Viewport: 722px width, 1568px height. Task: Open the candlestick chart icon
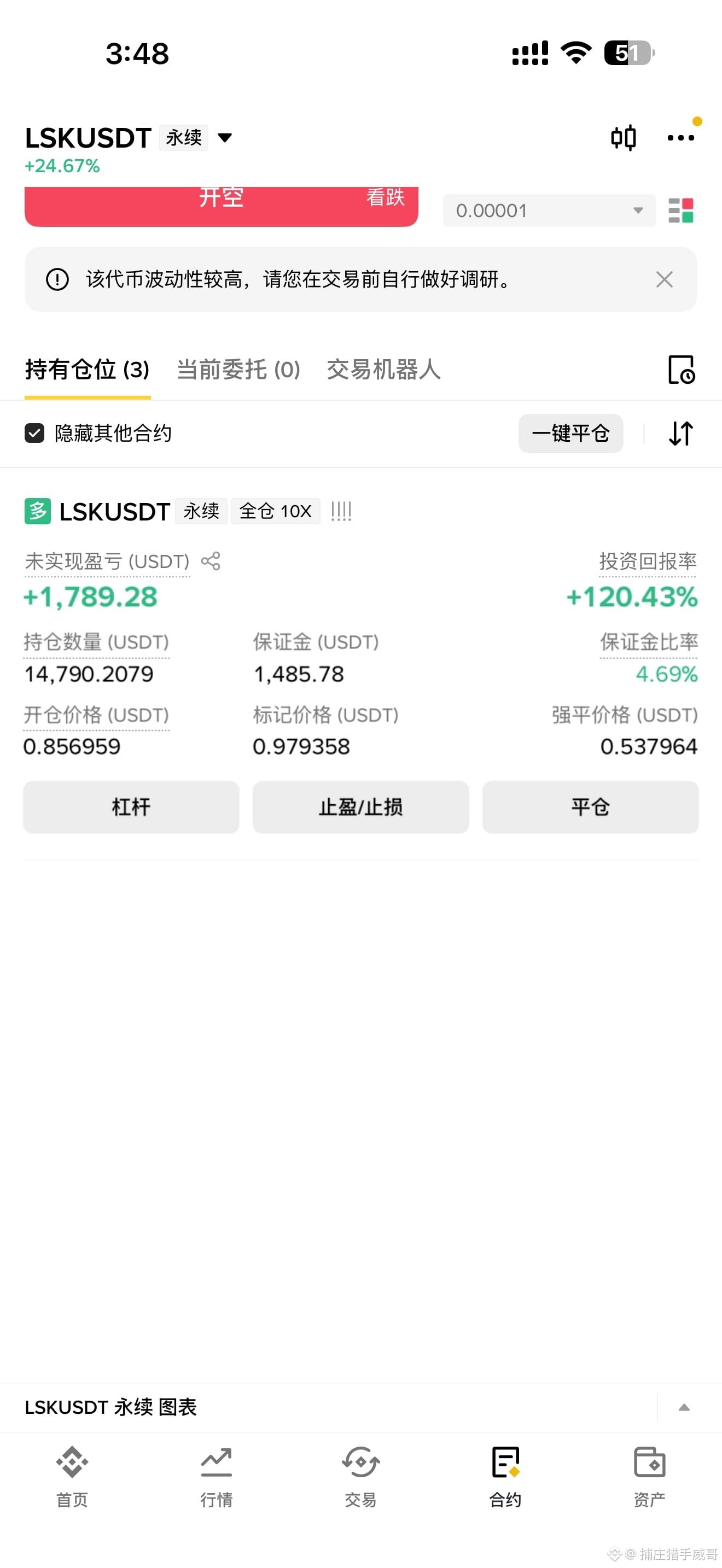coord(624,138)
